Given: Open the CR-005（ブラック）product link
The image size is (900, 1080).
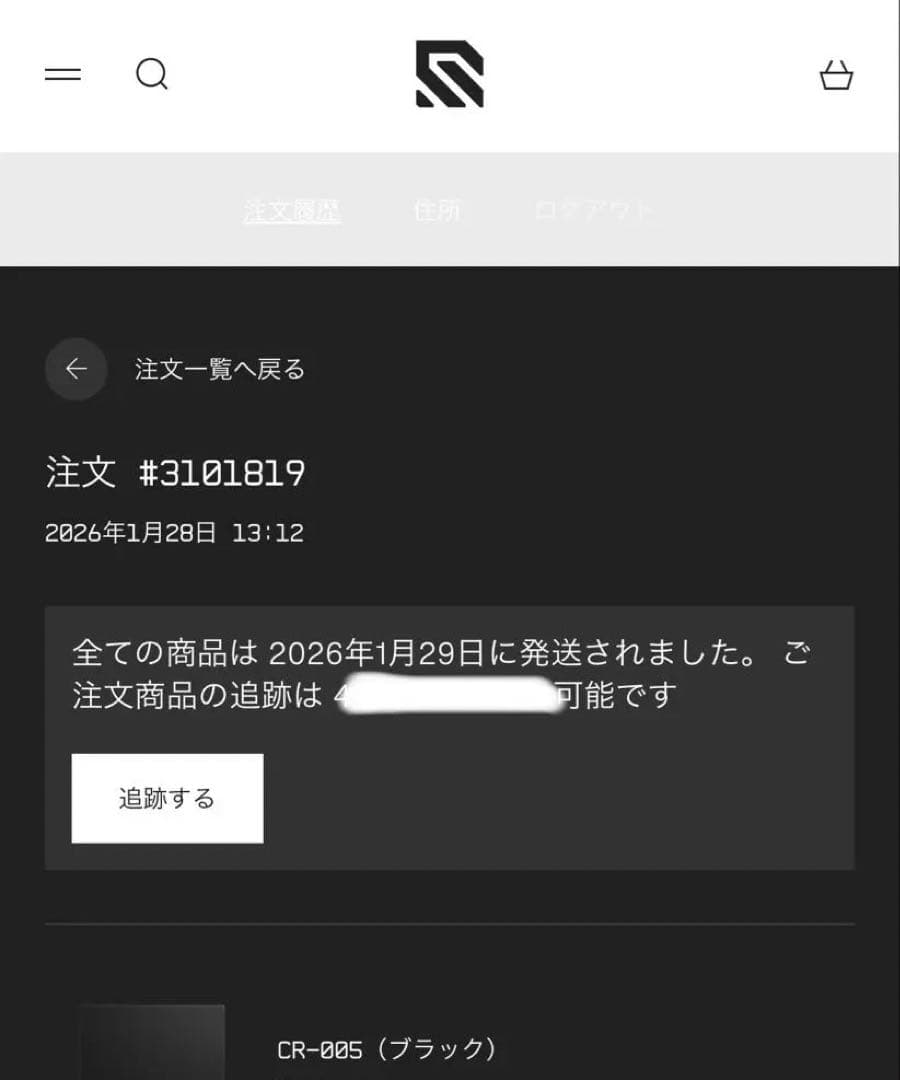Looking at the screenshot, I should (385, 1050).
